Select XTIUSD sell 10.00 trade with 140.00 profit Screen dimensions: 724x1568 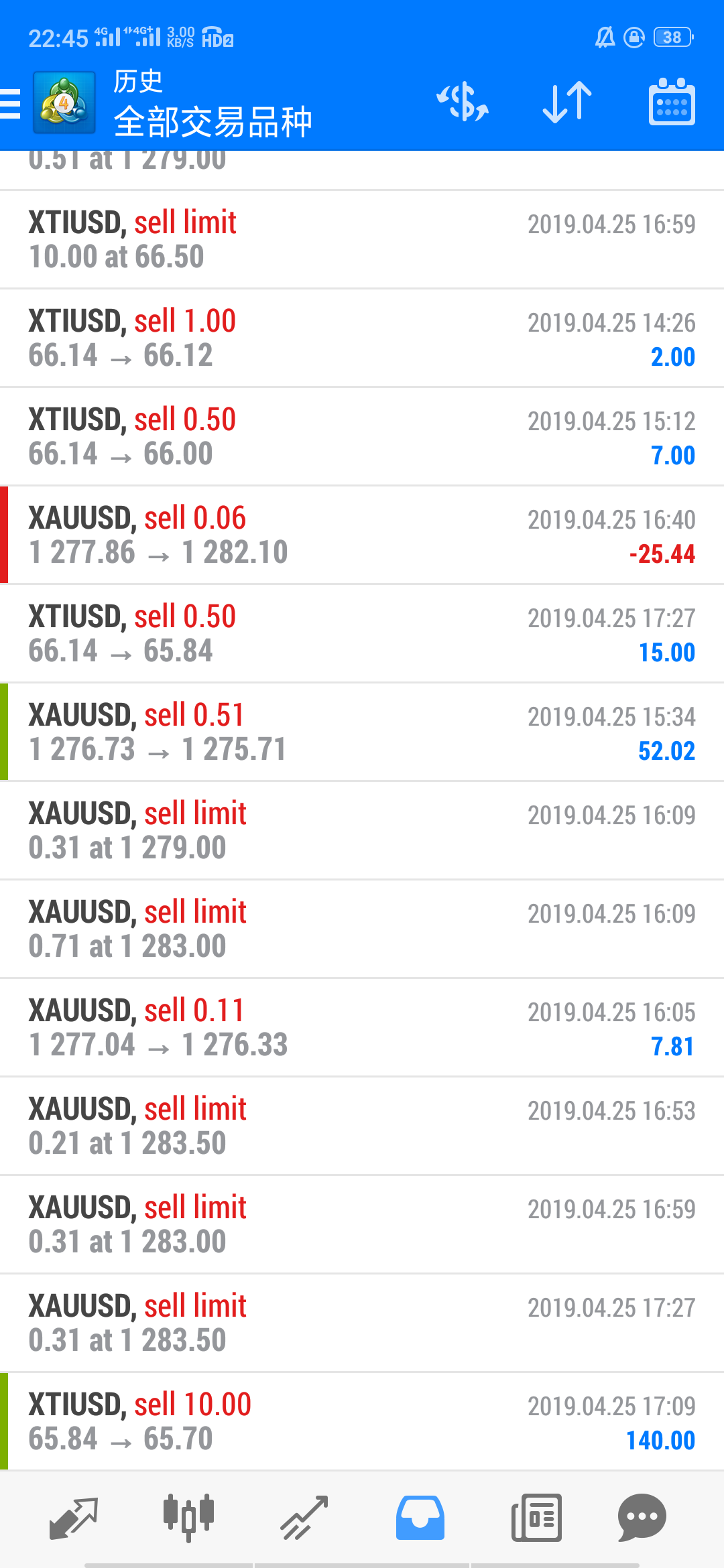(362, 1422)
